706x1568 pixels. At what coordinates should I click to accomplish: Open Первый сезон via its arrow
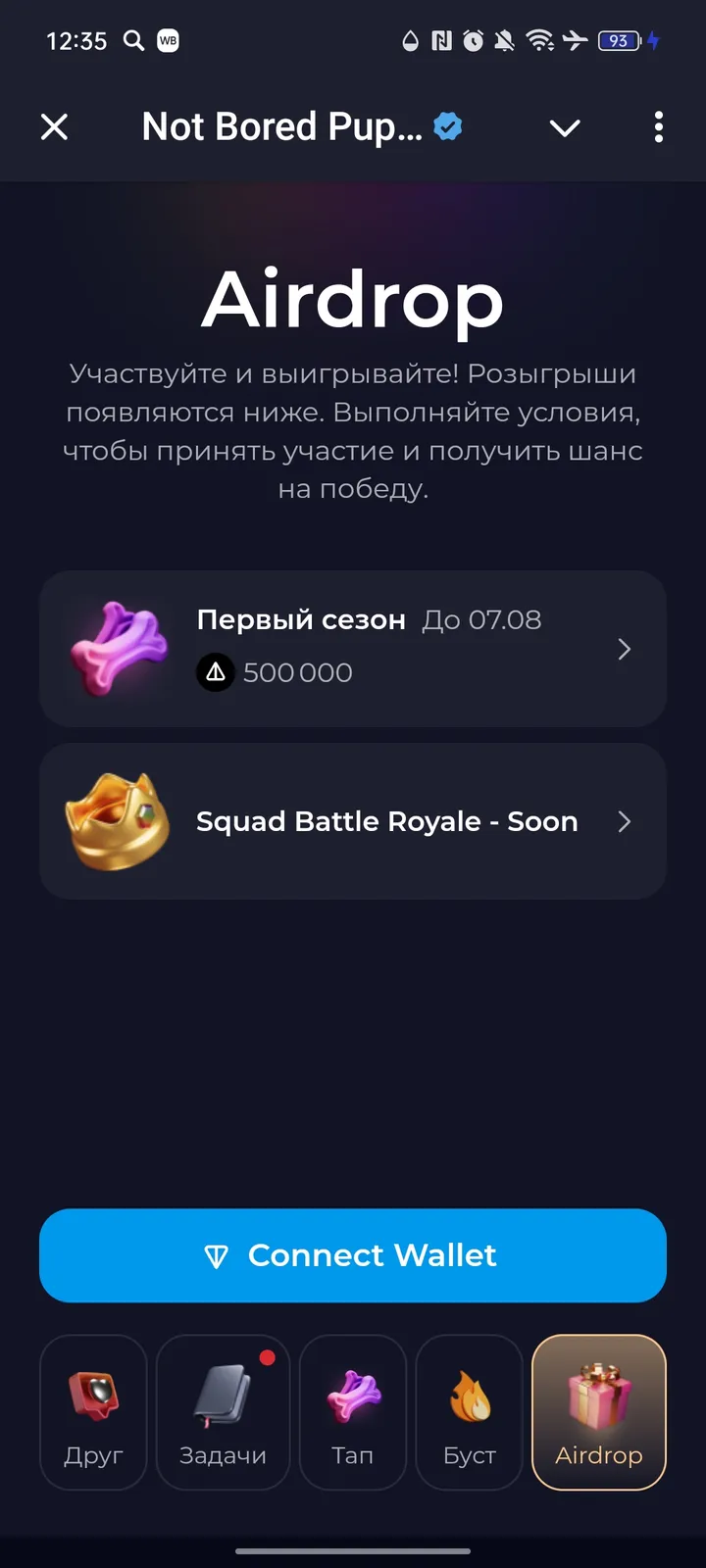coord(625,649)
